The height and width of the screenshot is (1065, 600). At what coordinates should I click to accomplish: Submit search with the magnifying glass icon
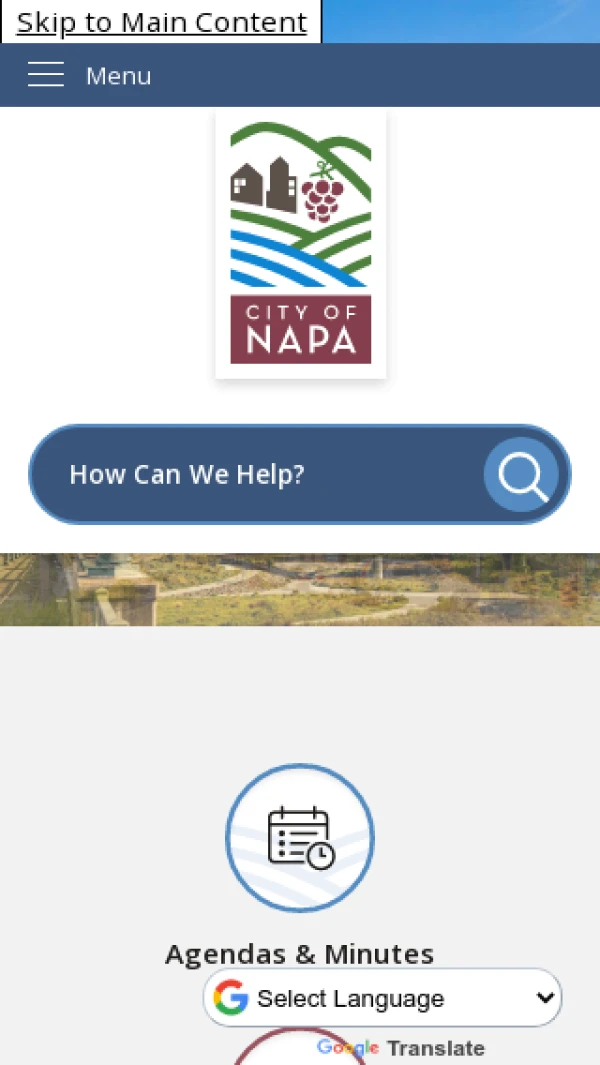click(522, 475)
